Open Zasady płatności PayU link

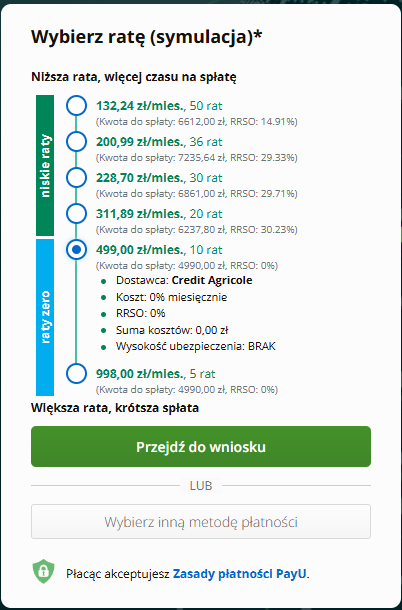coord(240,574)
